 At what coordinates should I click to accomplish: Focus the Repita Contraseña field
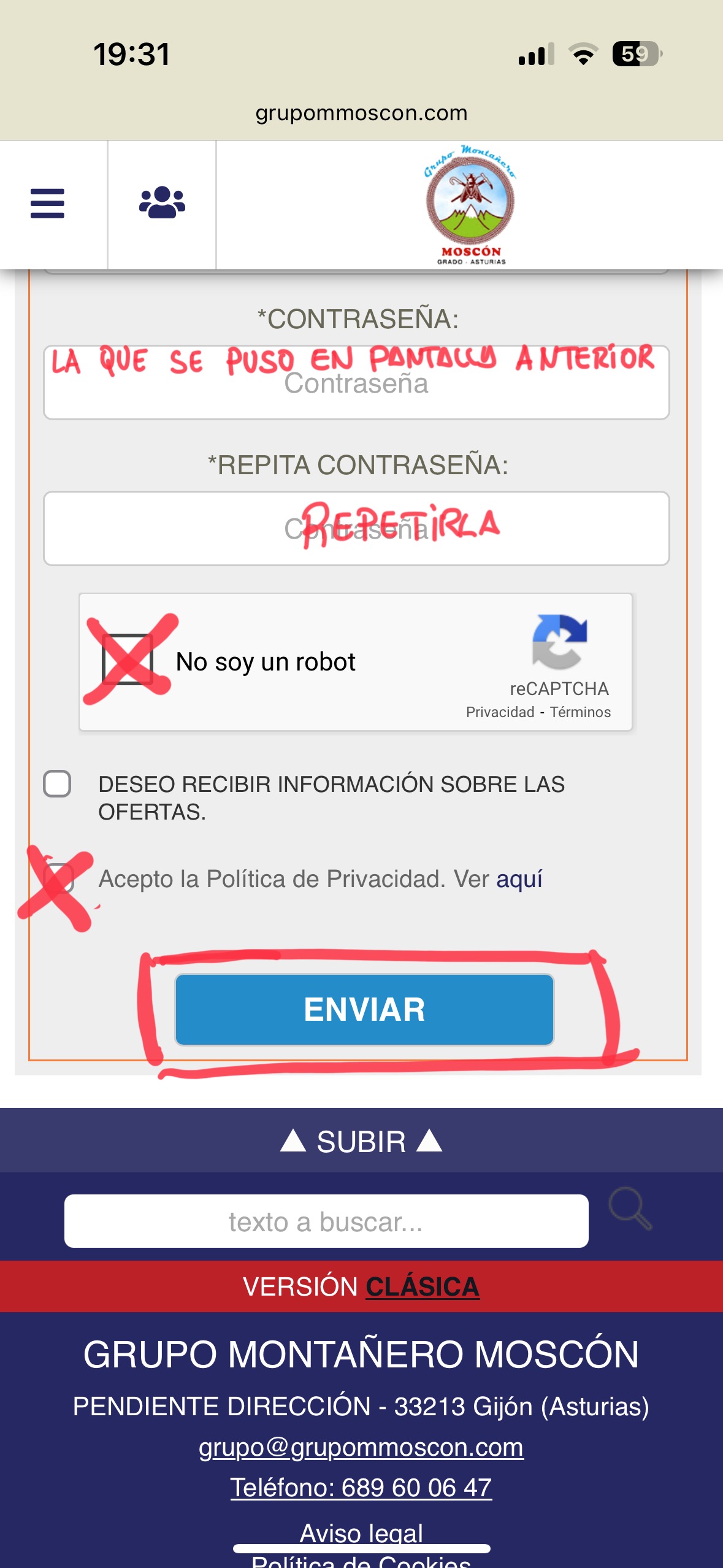click(356, 528)
